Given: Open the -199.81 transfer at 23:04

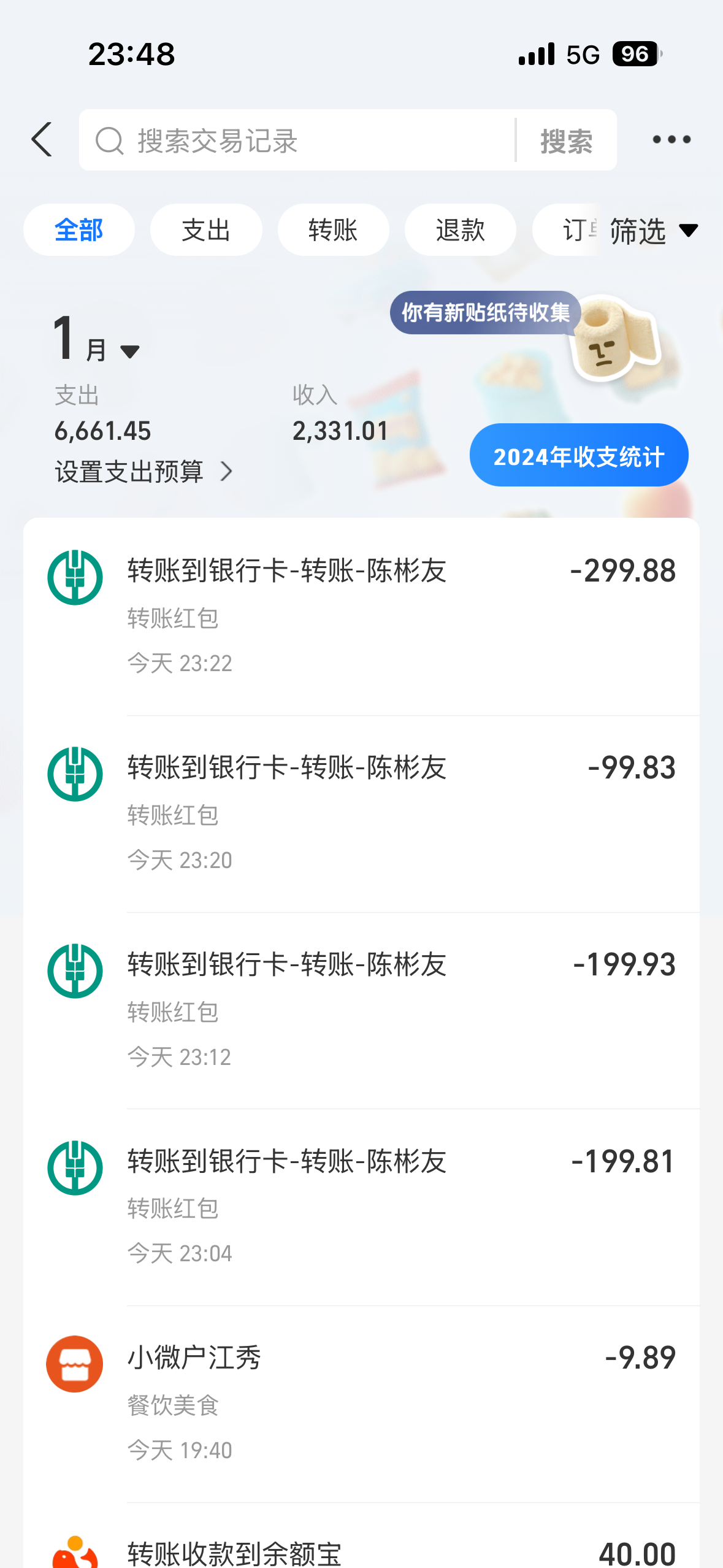Looking at the screenshot, I should coord(361,1207).
